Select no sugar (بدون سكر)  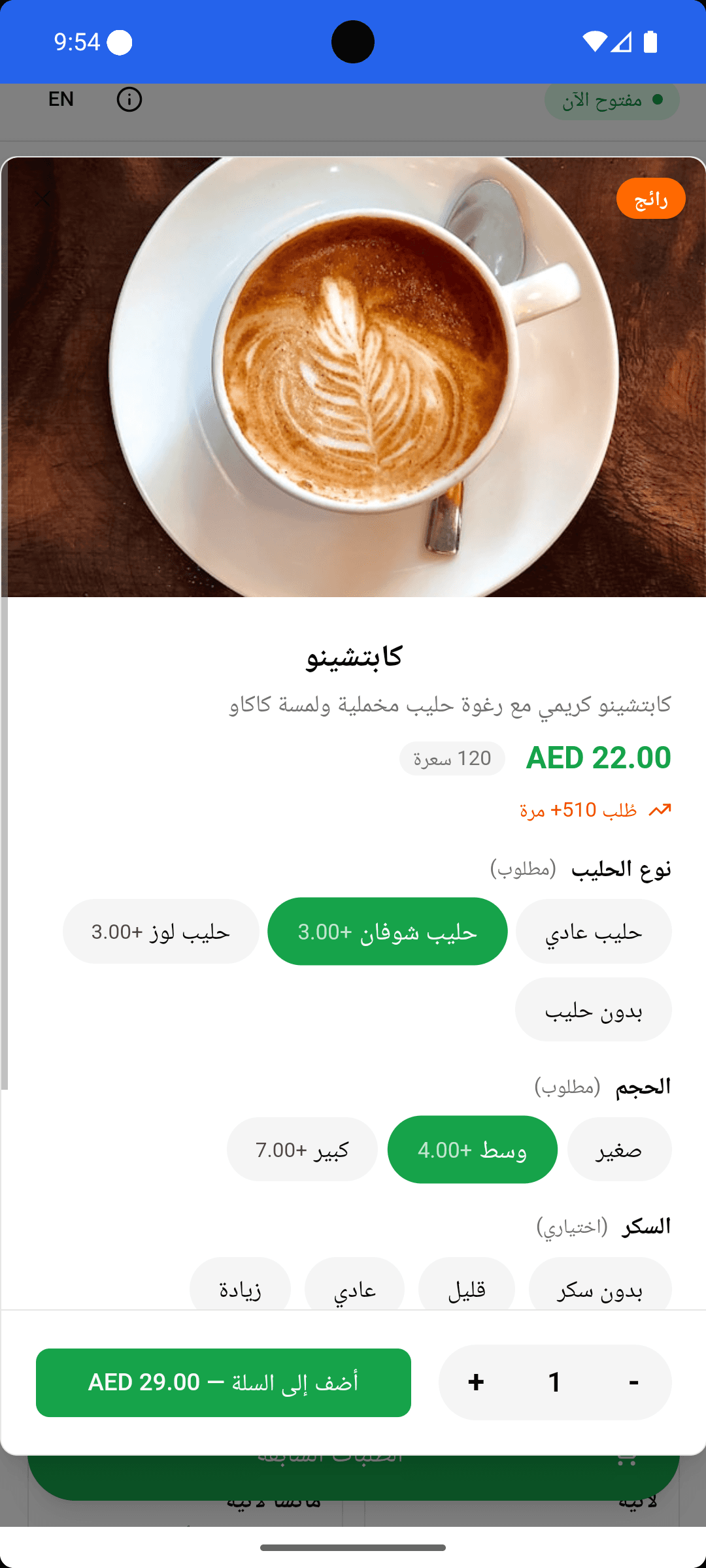pos(600,1284)
